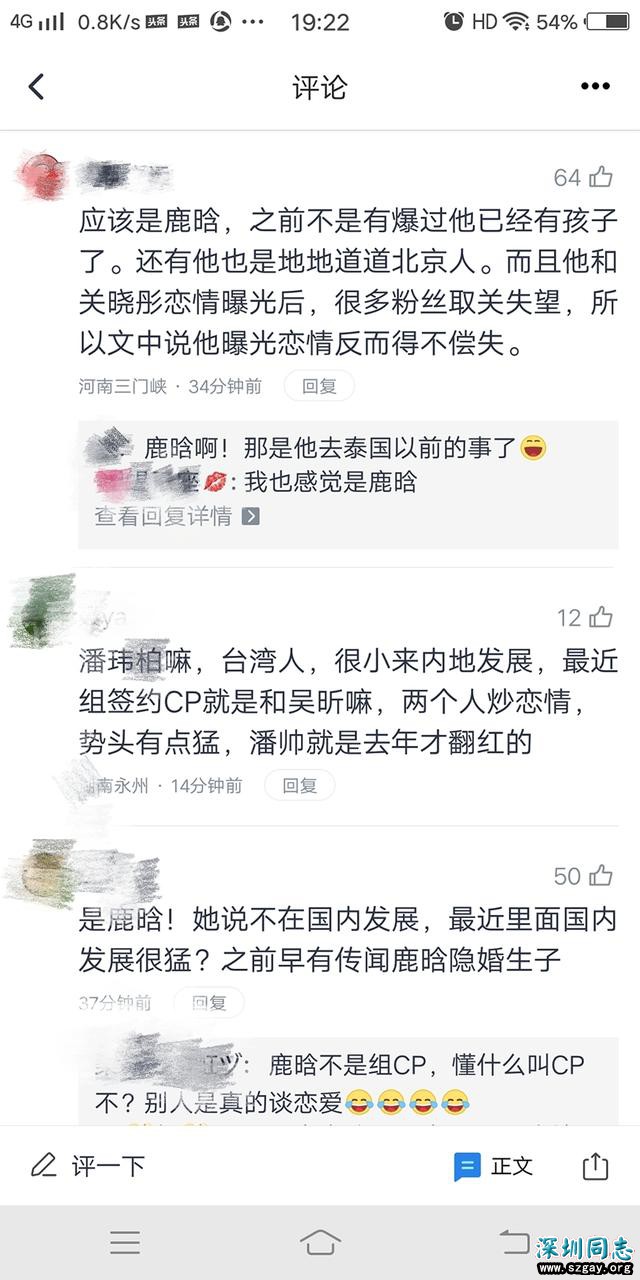The width and height of the screenshot is (640, 1280).
Task: Reply to the 河南三门峡 comment
Action: 319,385
